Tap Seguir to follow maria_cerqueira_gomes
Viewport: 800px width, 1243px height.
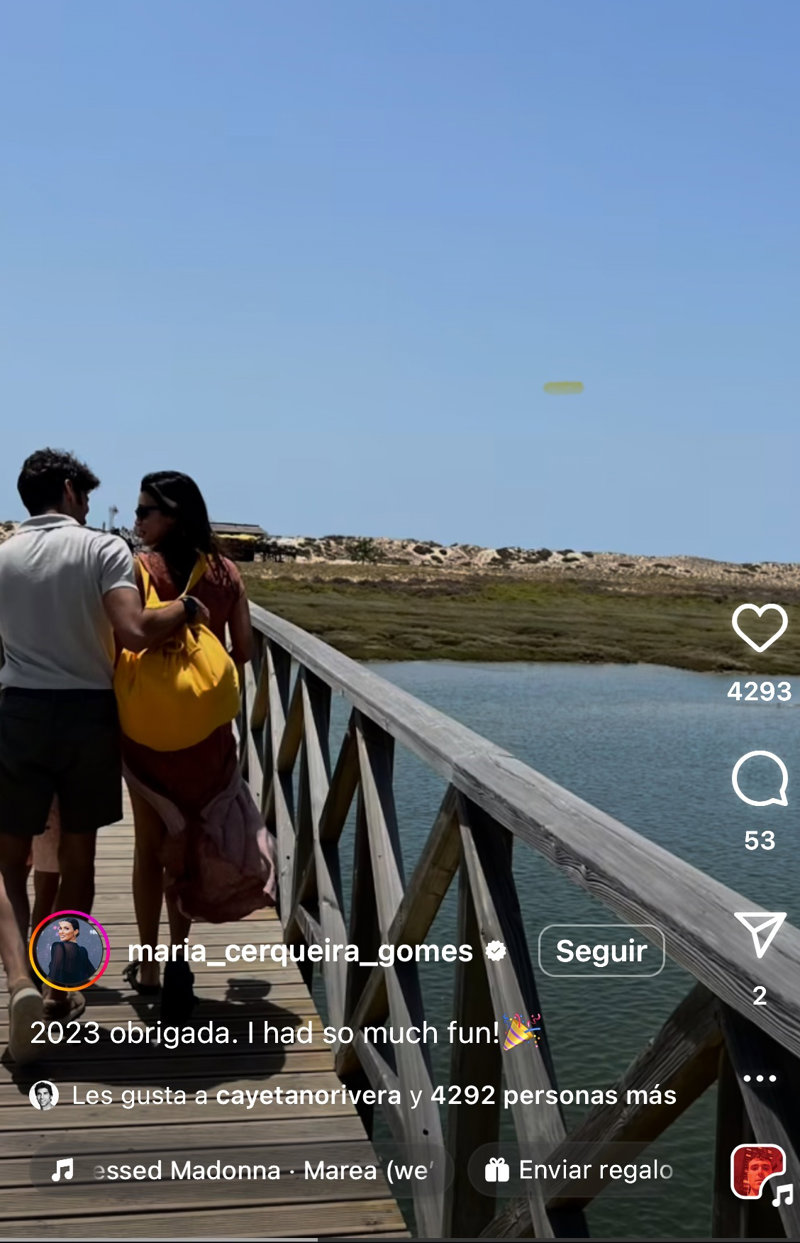(601, 951)
